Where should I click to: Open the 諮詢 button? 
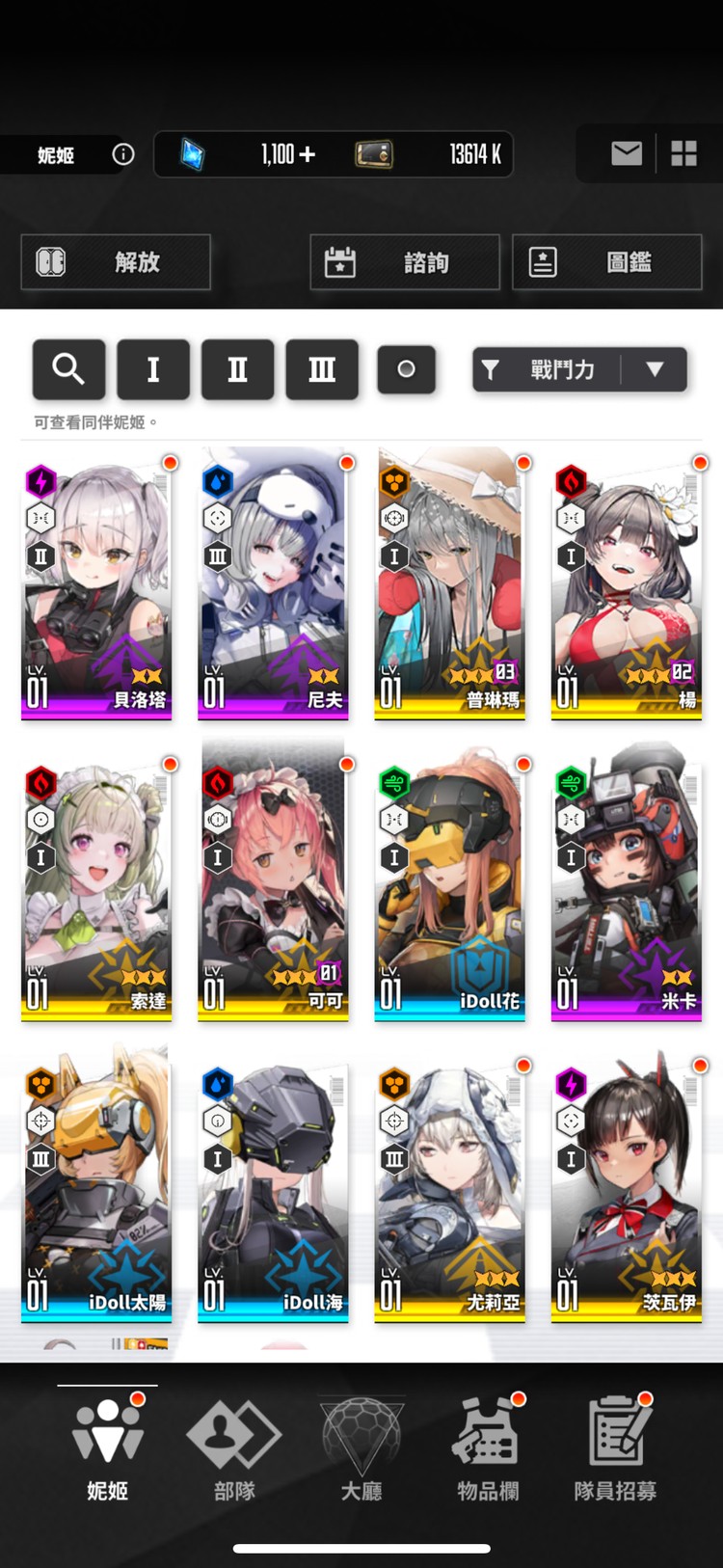405,262
